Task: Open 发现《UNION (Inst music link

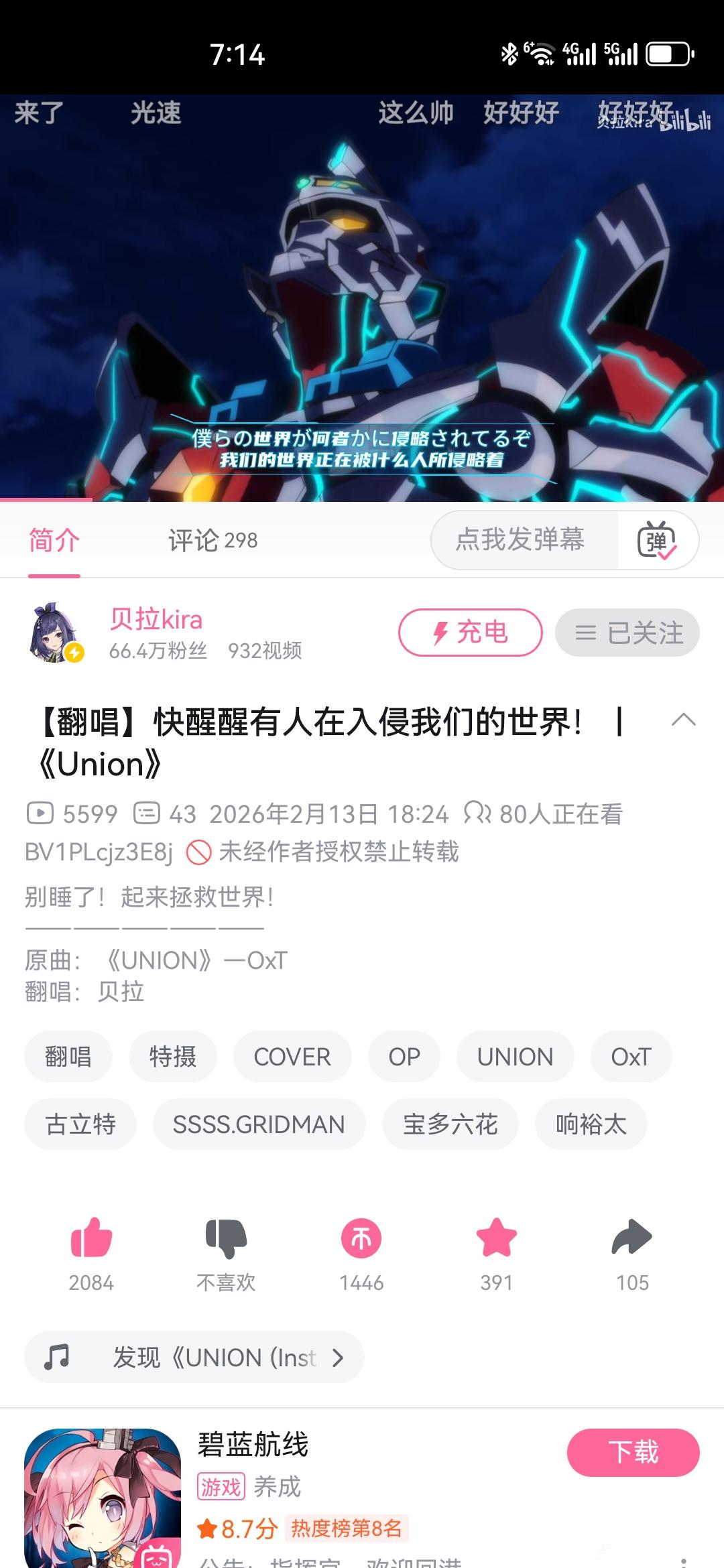Action: coord(194,1357)
